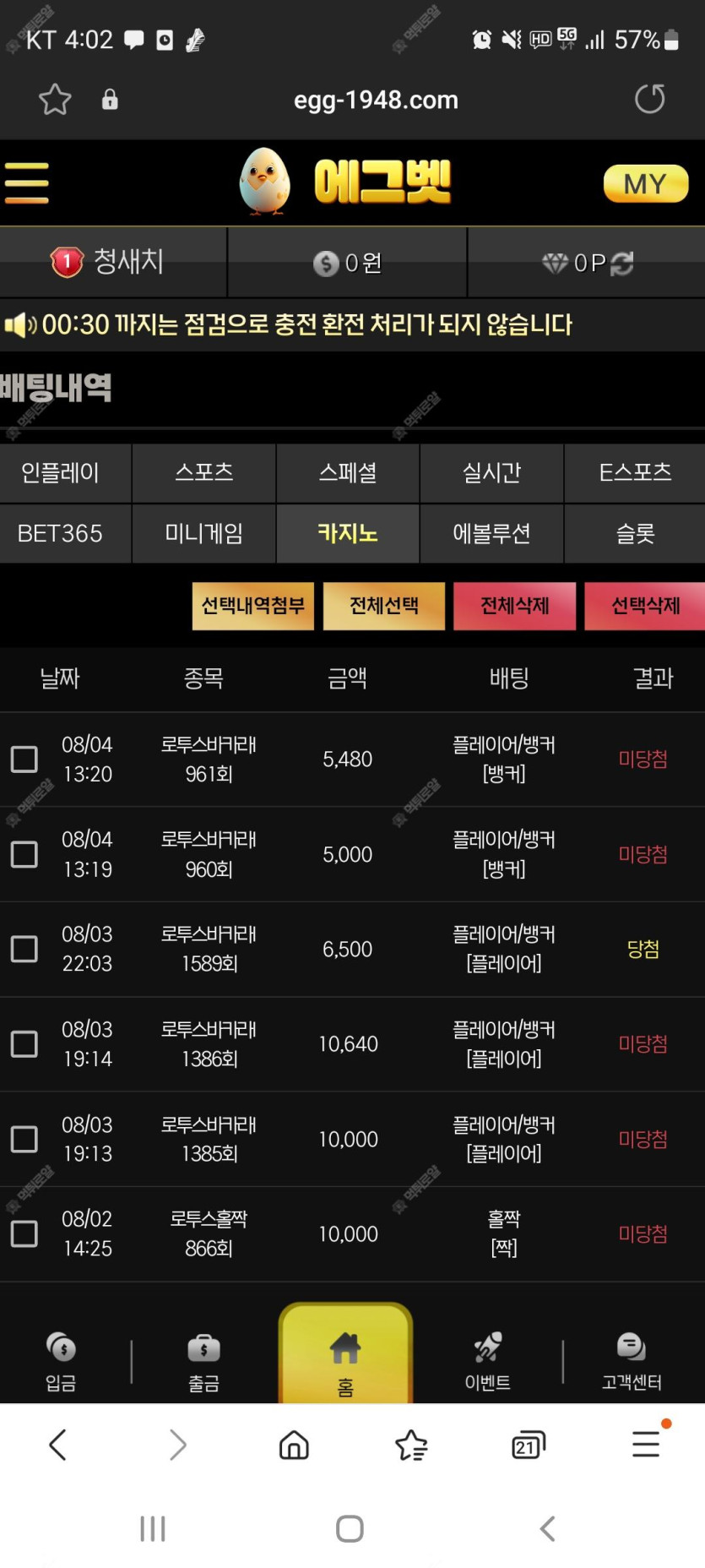The height and width of the screenshot is (1568, 705).
Task: Select the 에볼루션 tab
Action: point(491,533)
